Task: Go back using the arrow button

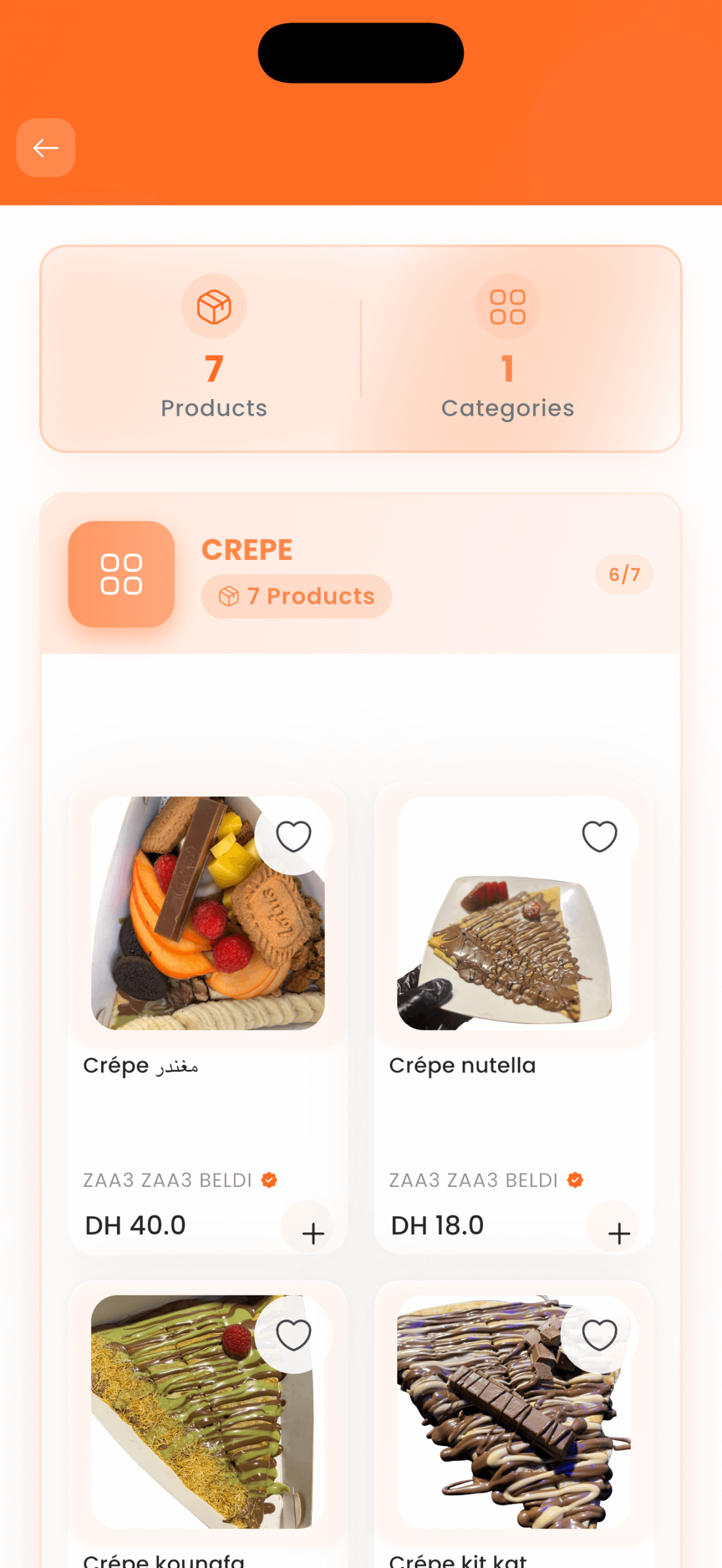Action: coord(45,148)
